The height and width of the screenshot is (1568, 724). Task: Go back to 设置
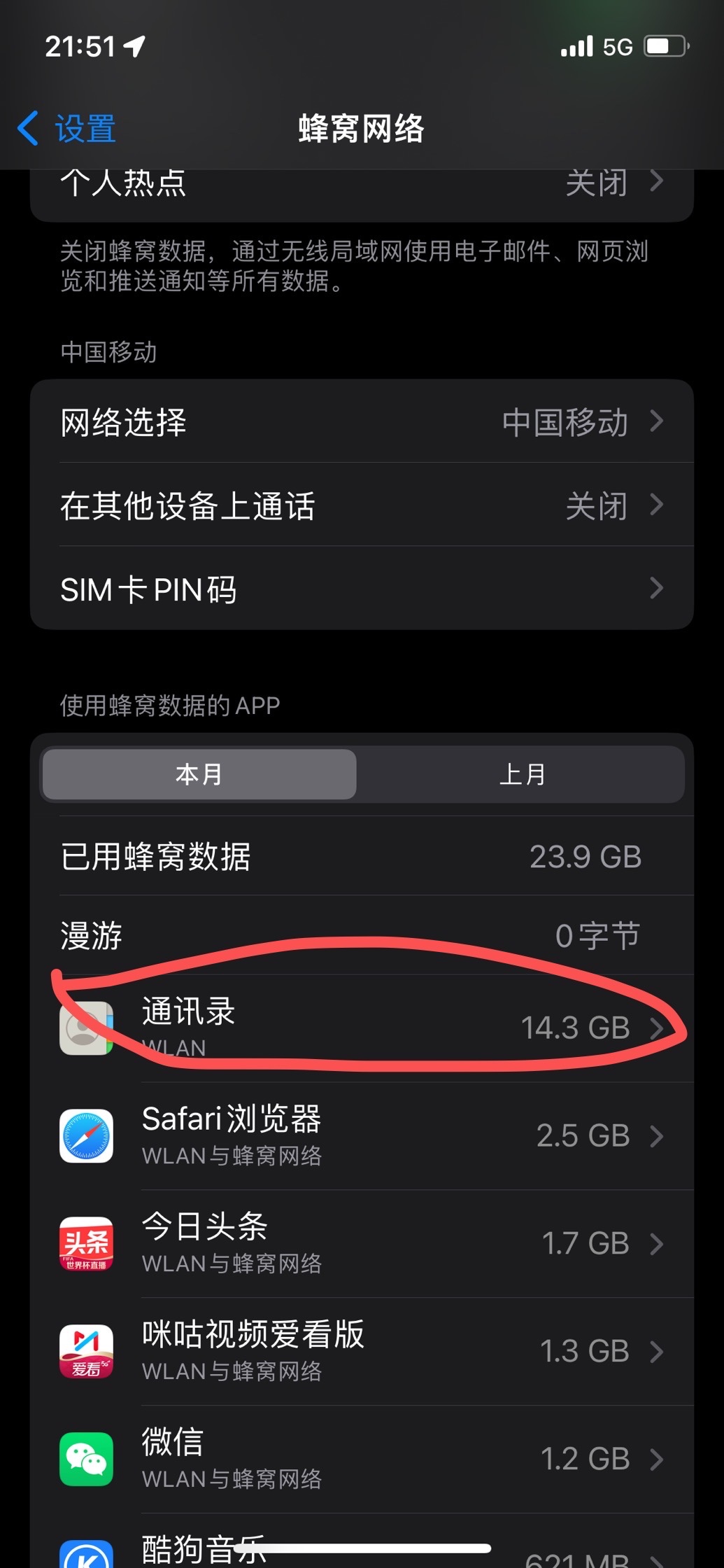click(x=68, y=129)
